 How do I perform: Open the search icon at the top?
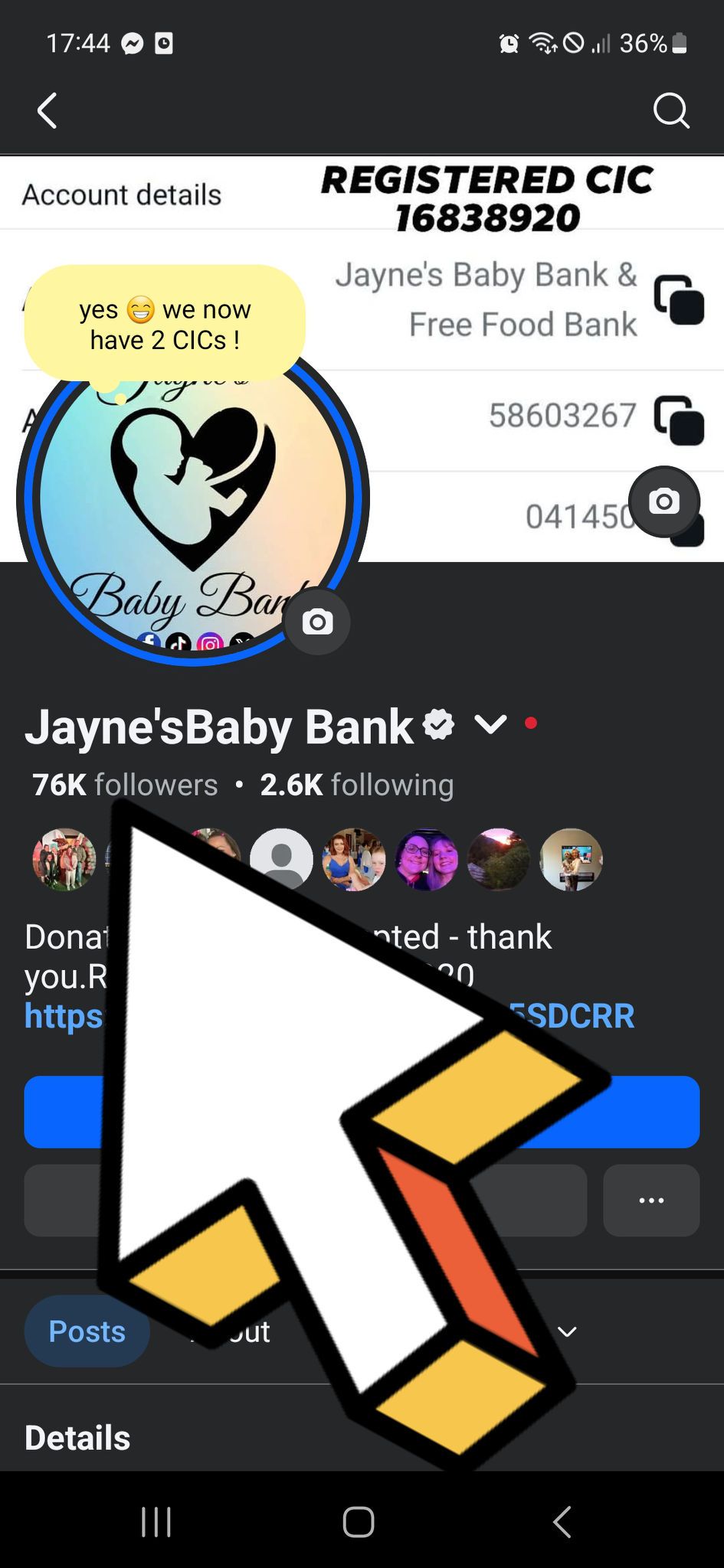[671, 111]
